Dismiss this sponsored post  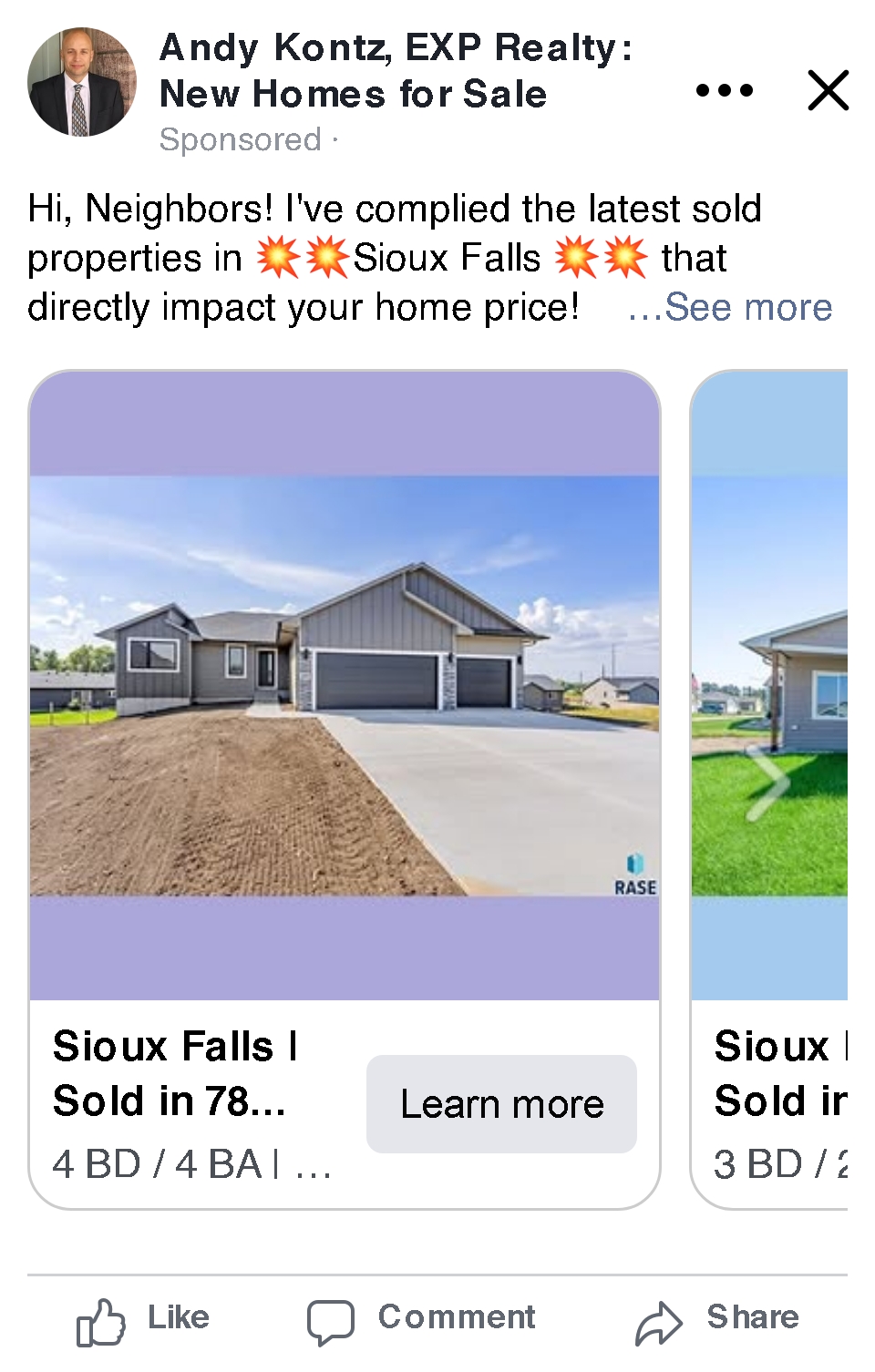click(x=828, y=90)
